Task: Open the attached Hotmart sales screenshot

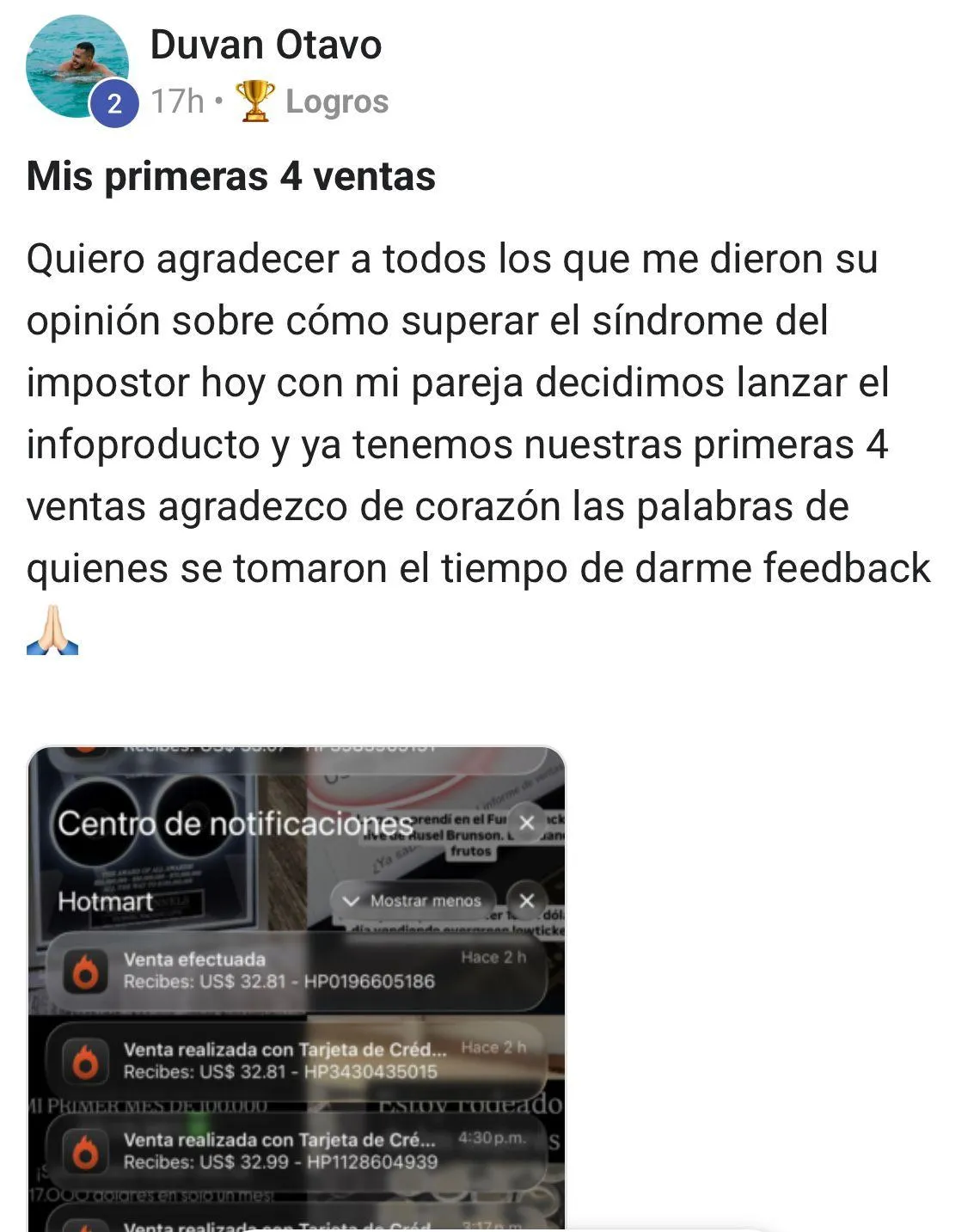Action: (x=297, y=989)
